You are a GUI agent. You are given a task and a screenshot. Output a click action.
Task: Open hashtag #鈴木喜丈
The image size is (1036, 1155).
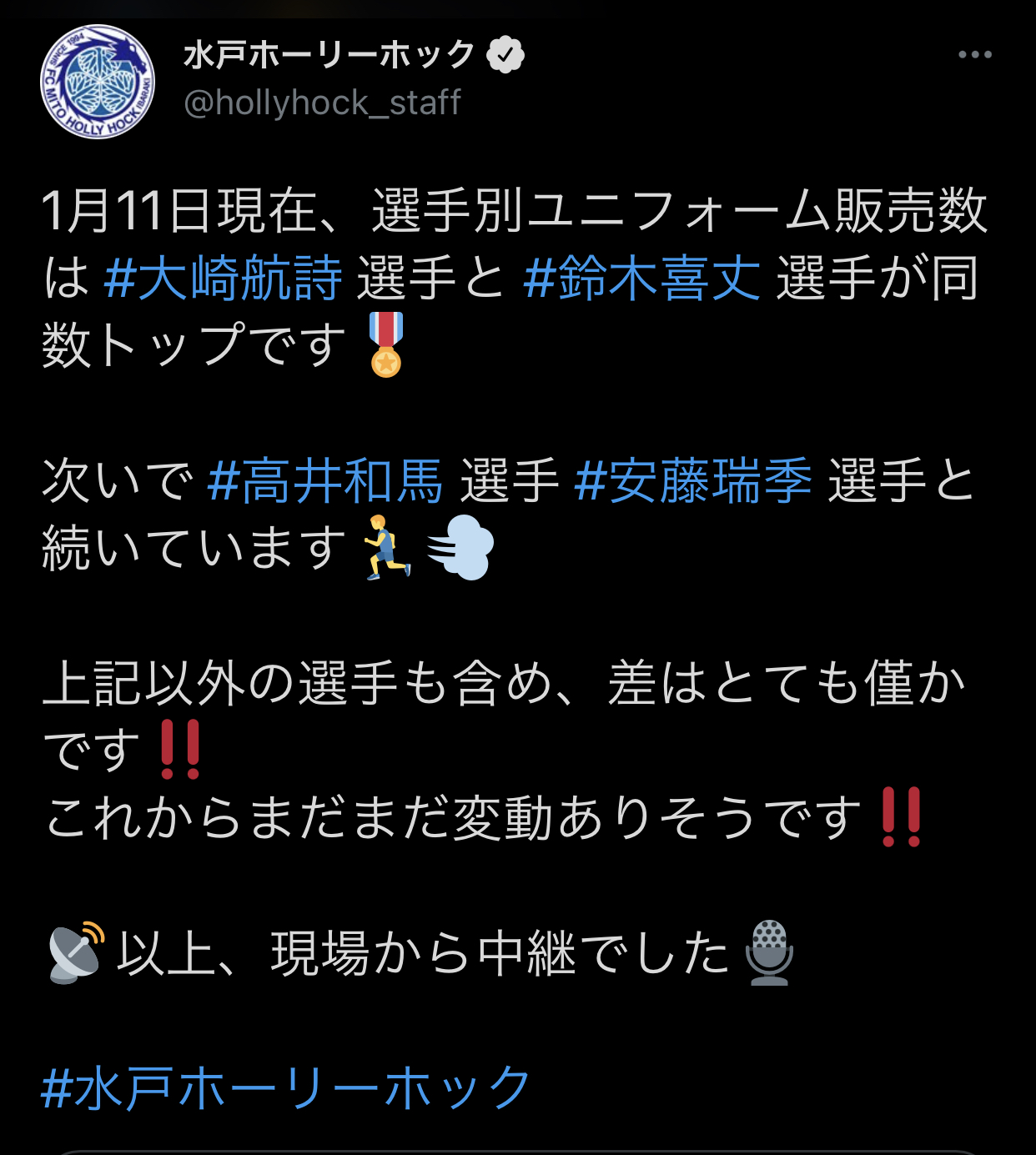pos(641,279)
